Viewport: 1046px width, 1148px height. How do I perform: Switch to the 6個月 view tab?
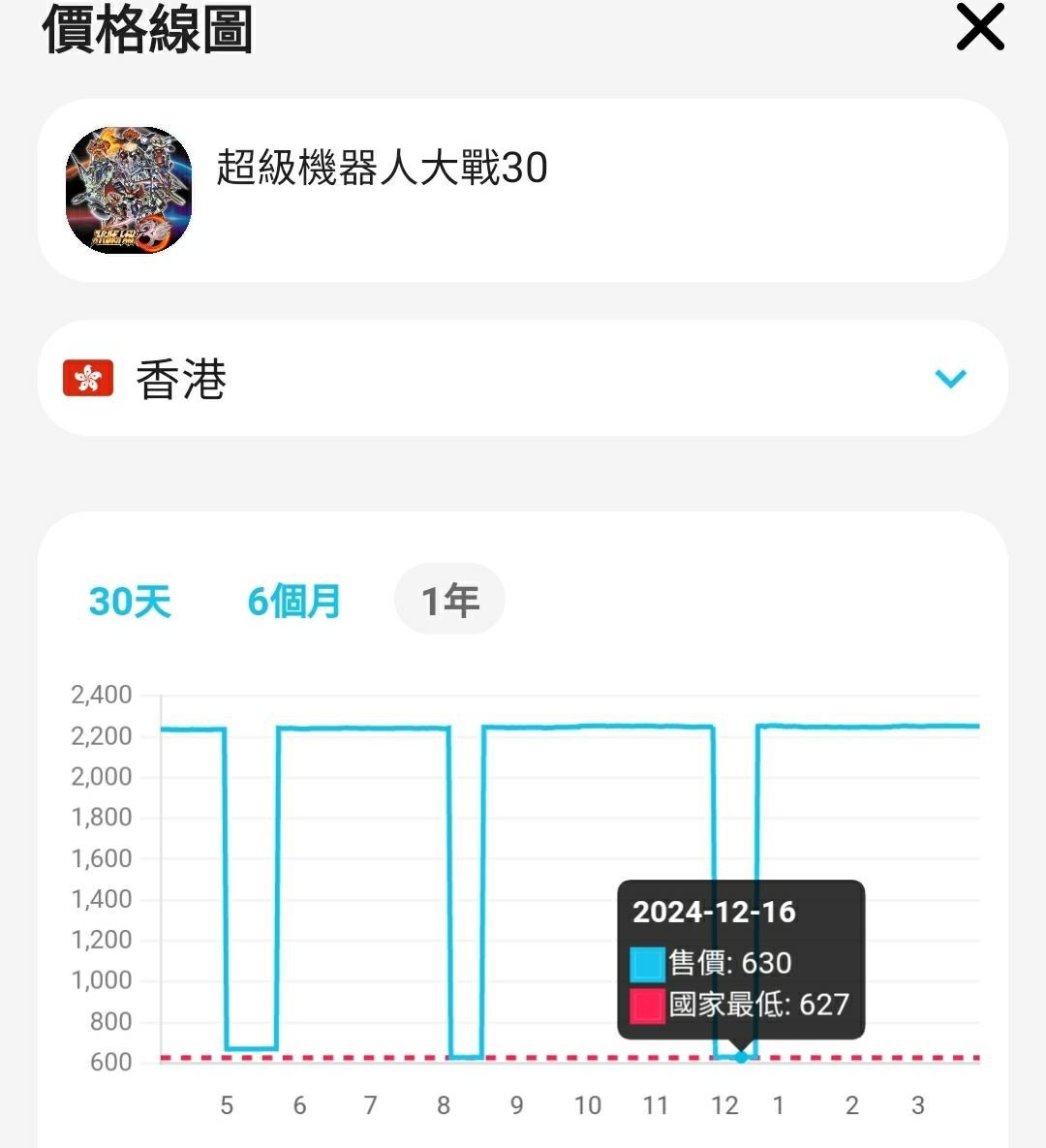click(x=293, y=600)
